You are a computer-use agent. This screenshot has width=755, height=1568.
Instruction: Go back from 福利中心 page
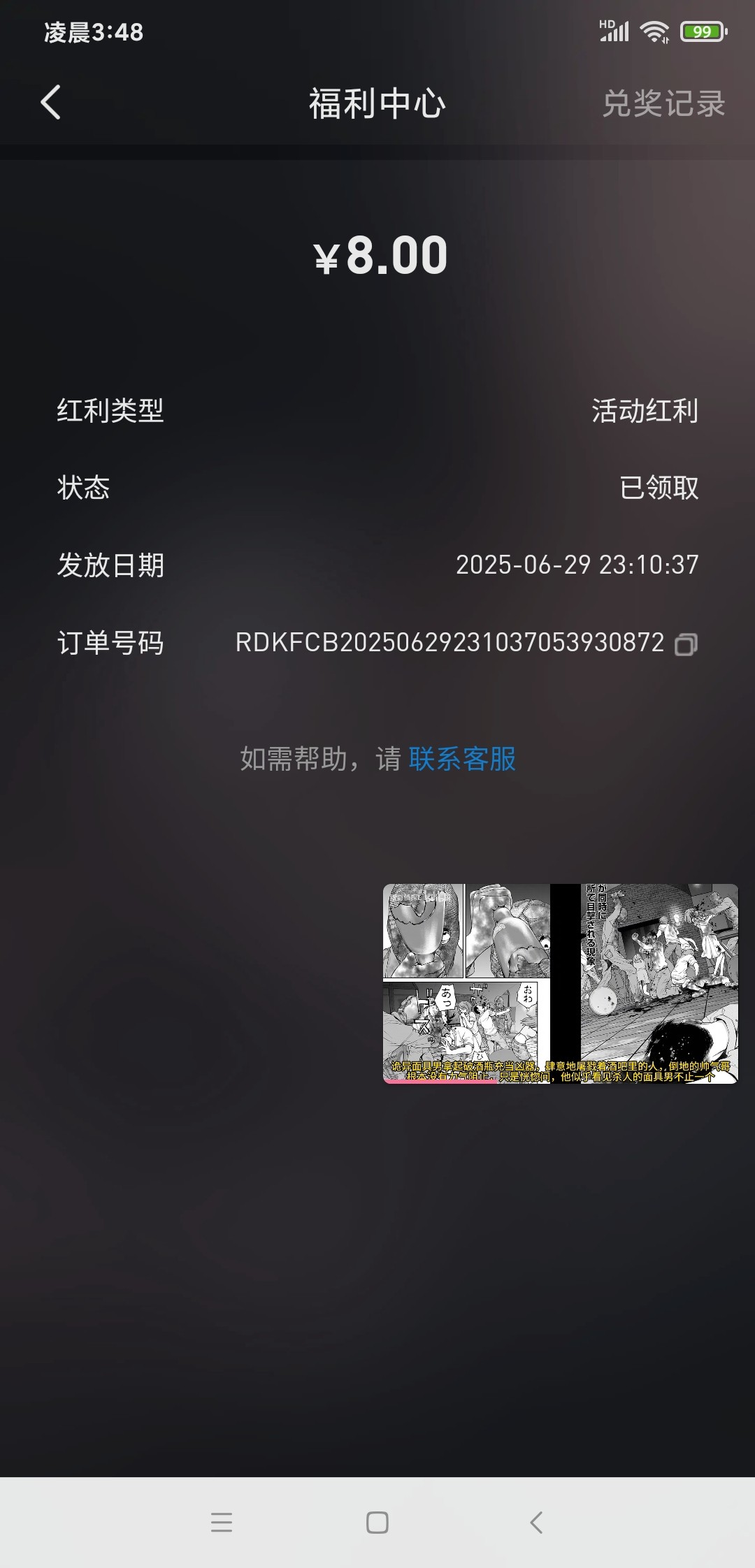(x=51, y=103)
